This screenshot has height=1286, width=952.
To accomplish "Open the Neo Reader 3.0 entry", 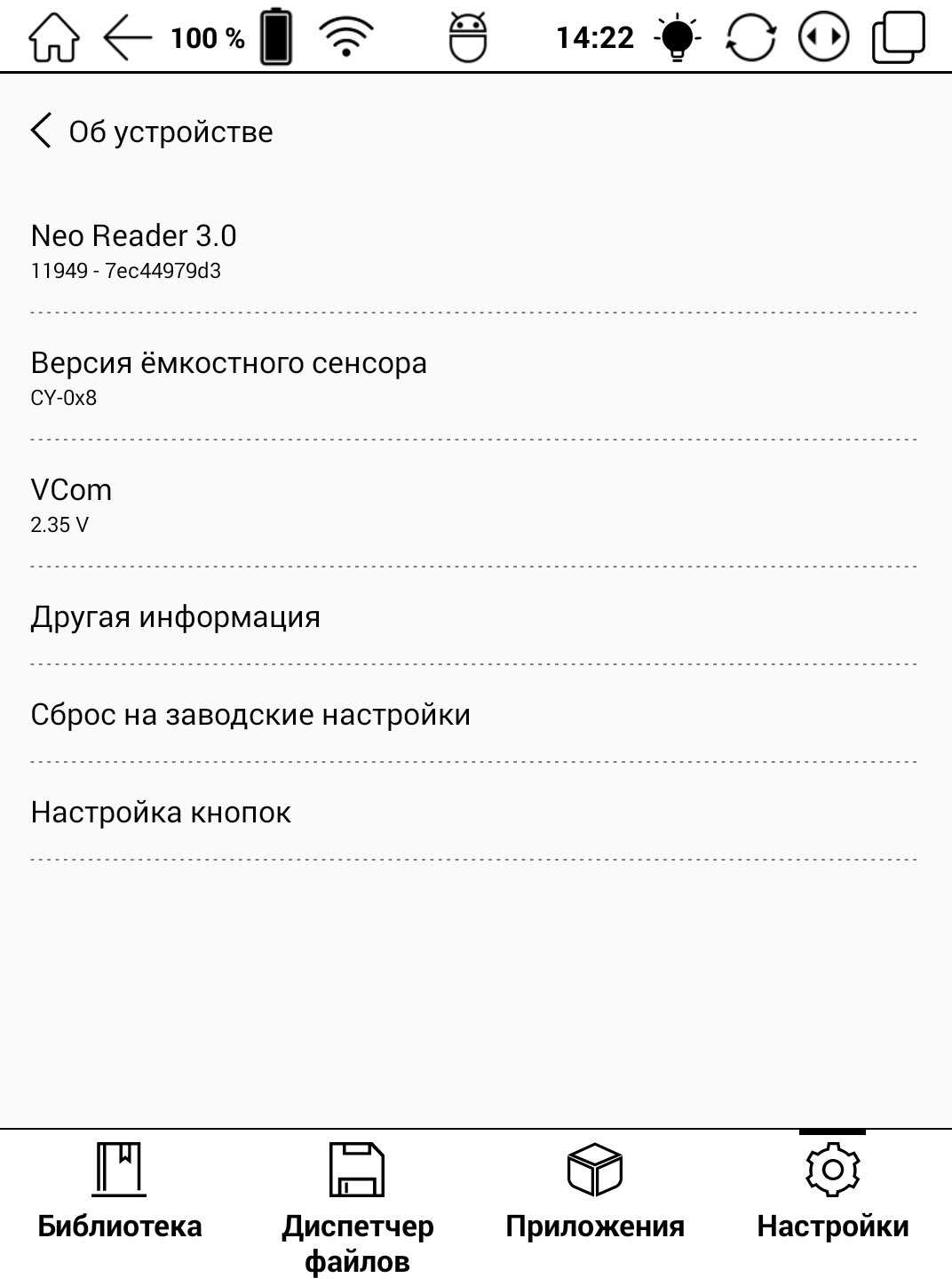I will point(133,250).
